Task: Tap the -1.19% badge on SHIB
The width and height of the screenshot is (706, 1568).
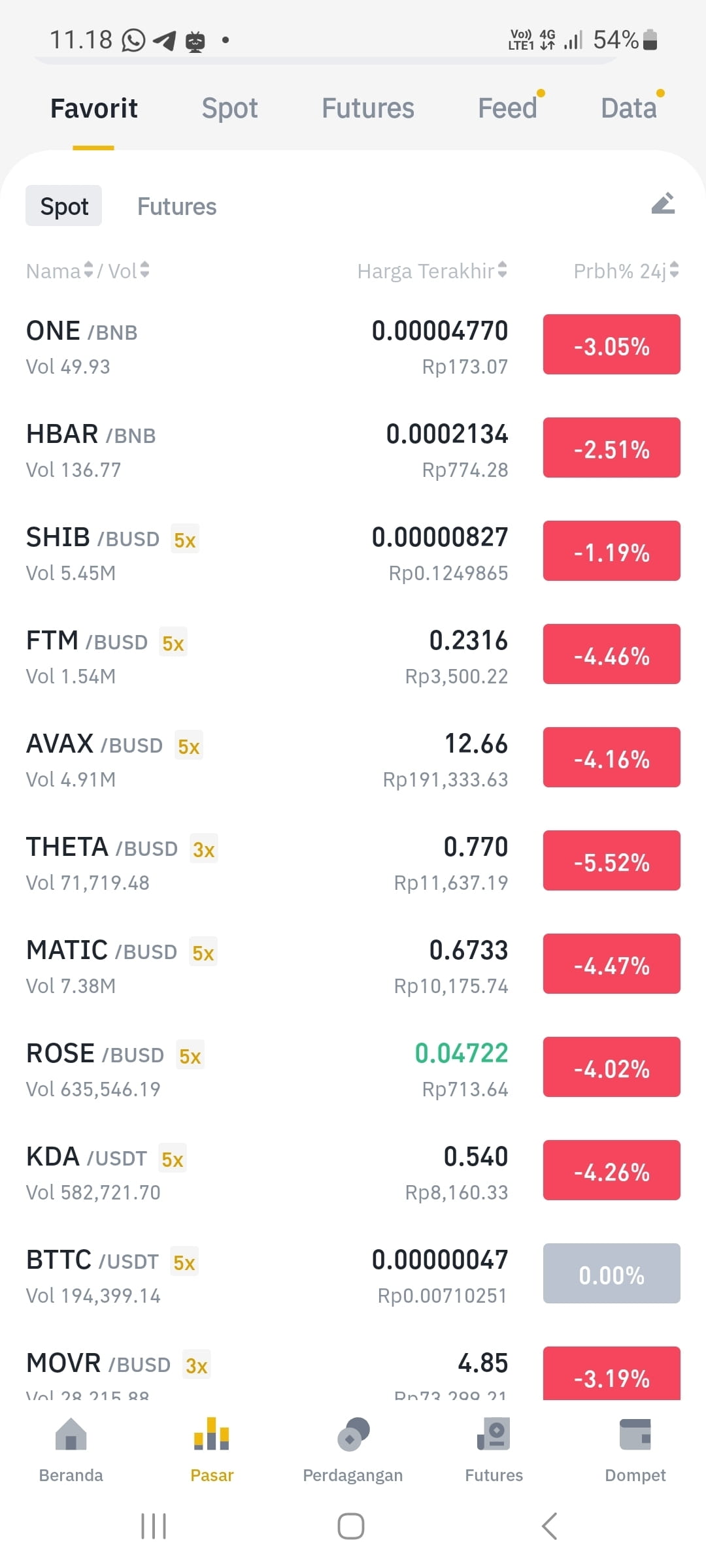Action: pos(611,551)
